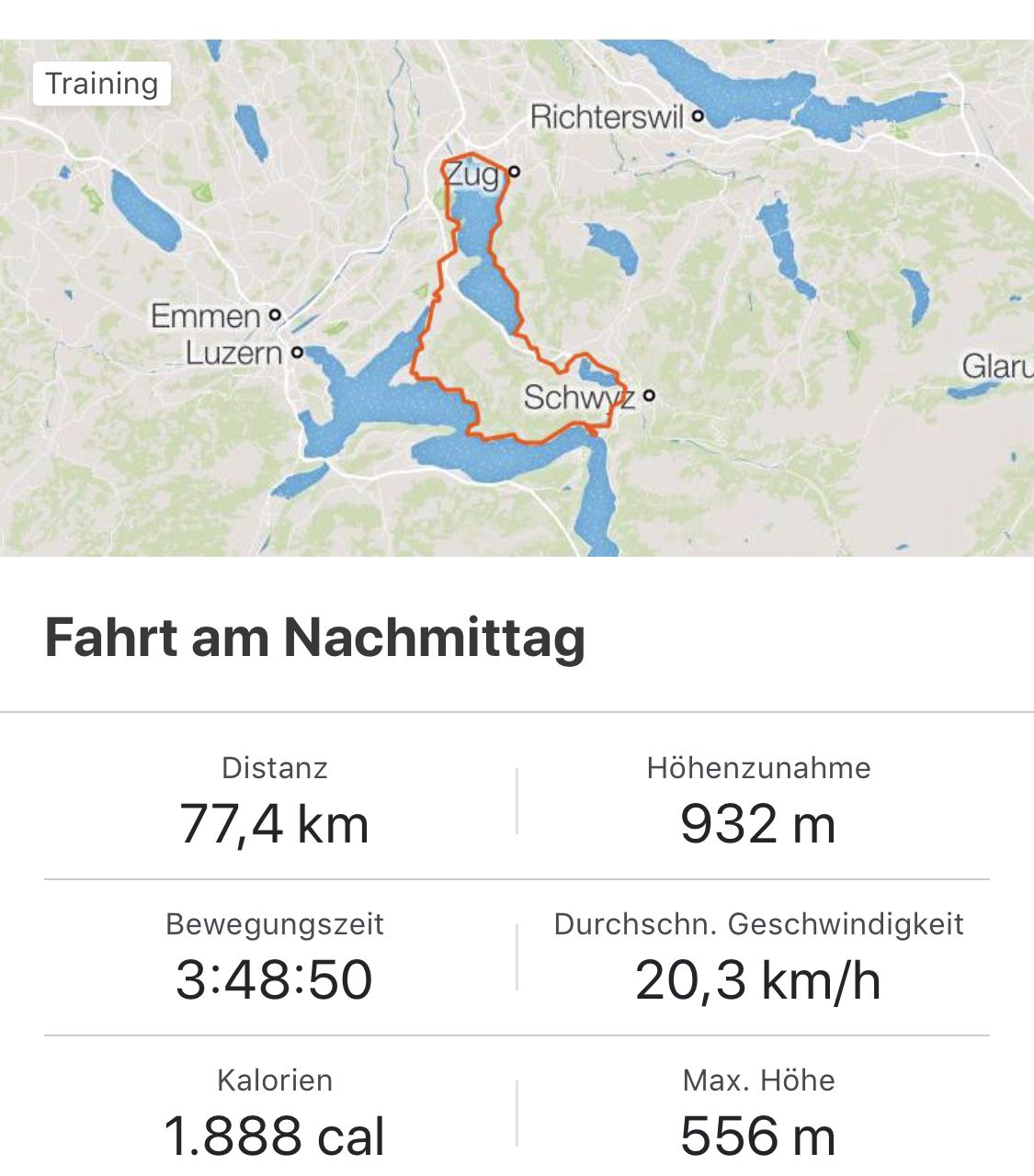Open the ride route map
The image size is (1034, 1176).
coord(517,298)
